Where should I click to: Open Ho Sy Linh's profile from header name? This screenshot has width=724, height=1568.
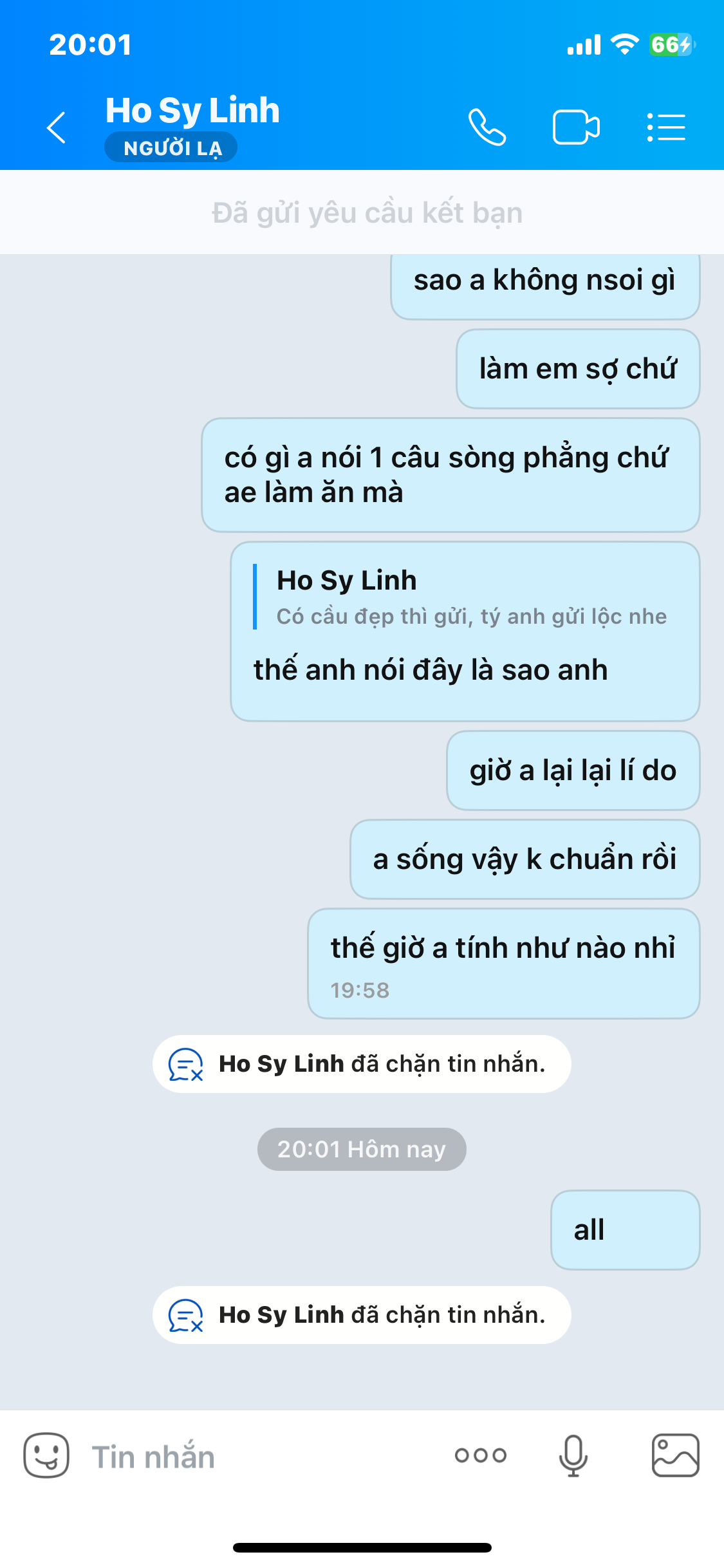pyautogui.click(x=192, y=111)
